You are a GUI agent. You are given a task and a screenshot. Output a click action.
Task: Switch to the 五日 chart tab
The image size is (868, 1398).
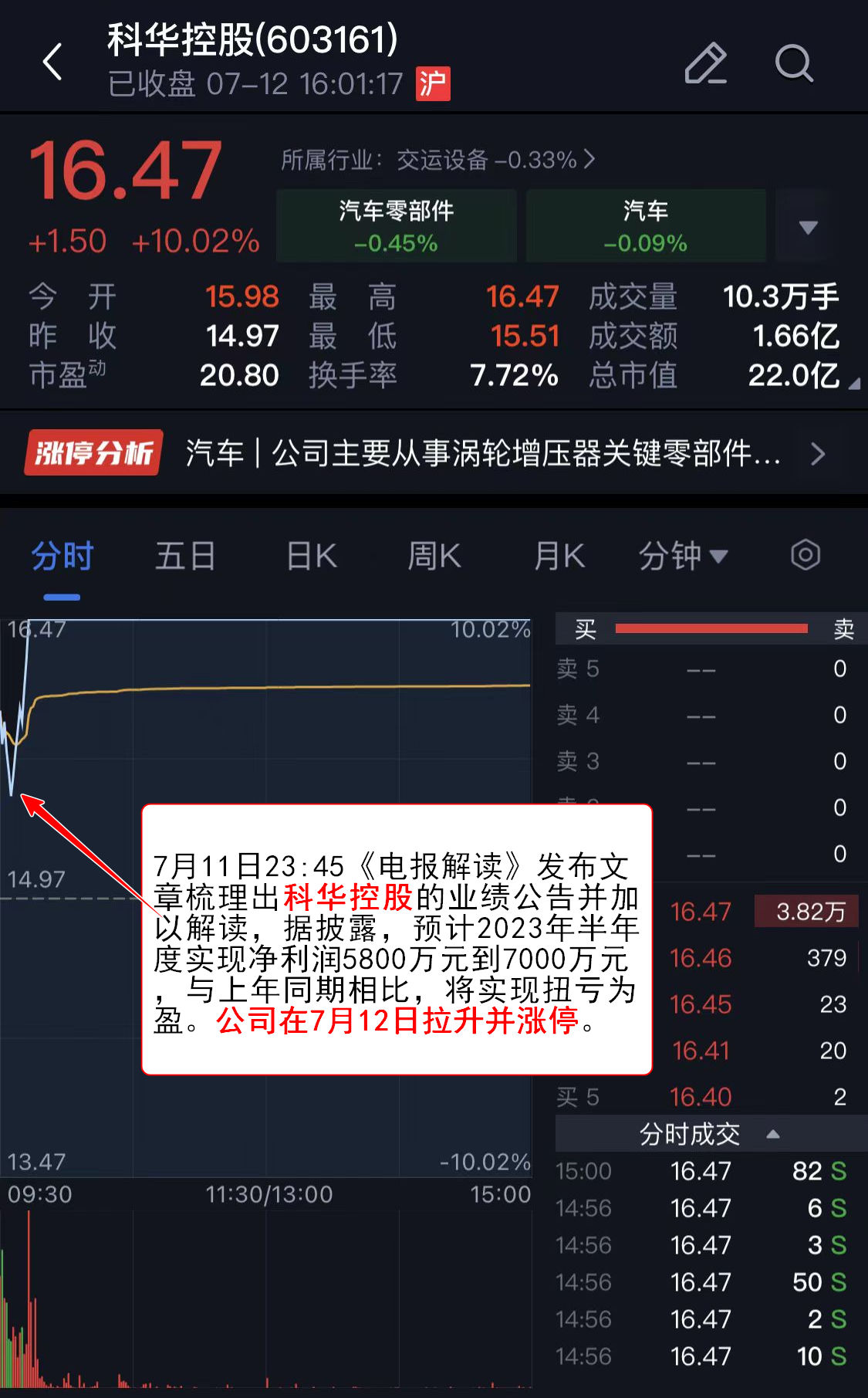tap(185, 556)
